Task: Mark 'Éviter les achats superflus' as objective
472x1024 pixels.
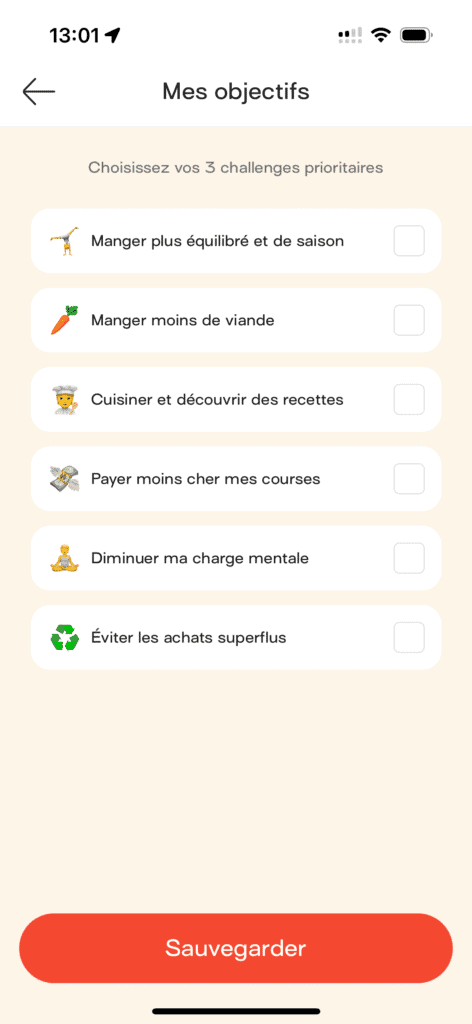Action: click(x=409, y=637)
